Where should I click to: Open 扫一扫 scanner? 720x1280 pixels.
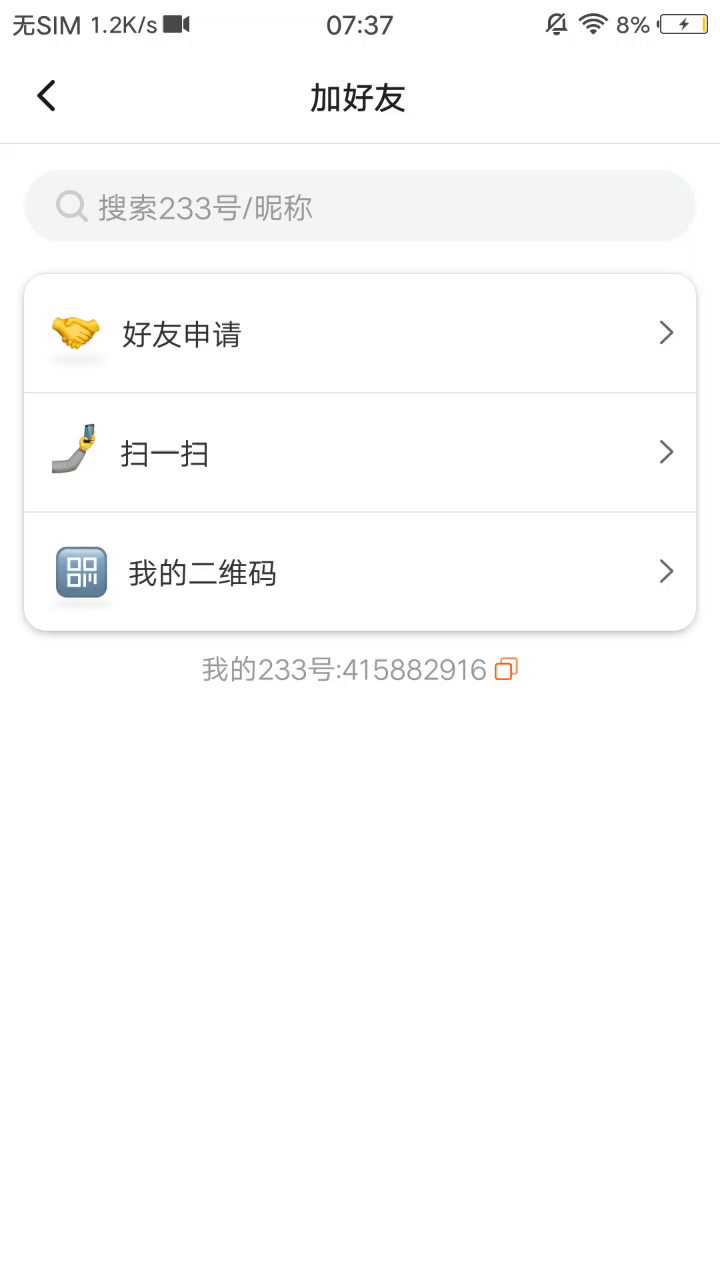tap(360, 453)
